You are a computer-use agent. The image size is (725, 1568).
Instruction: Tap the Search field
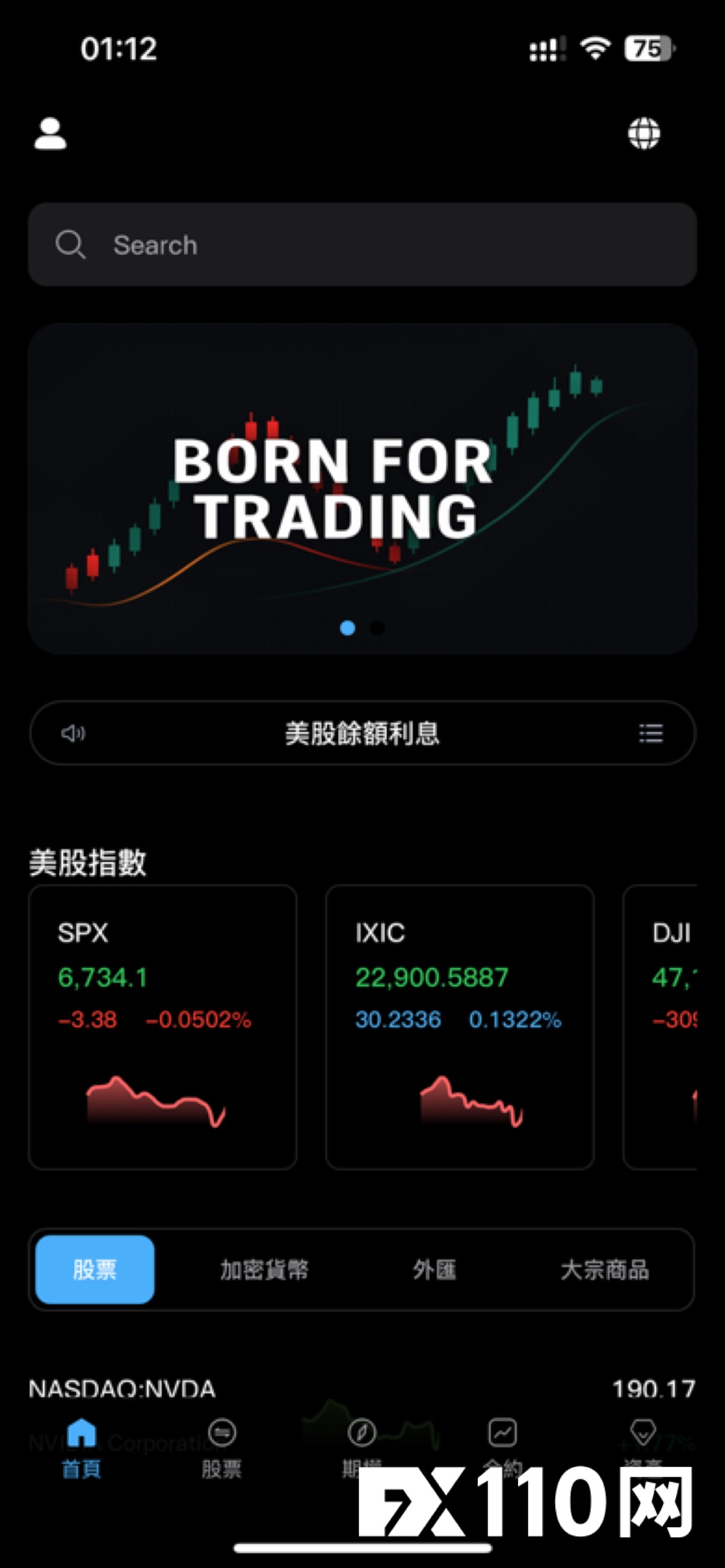(362, 245)
